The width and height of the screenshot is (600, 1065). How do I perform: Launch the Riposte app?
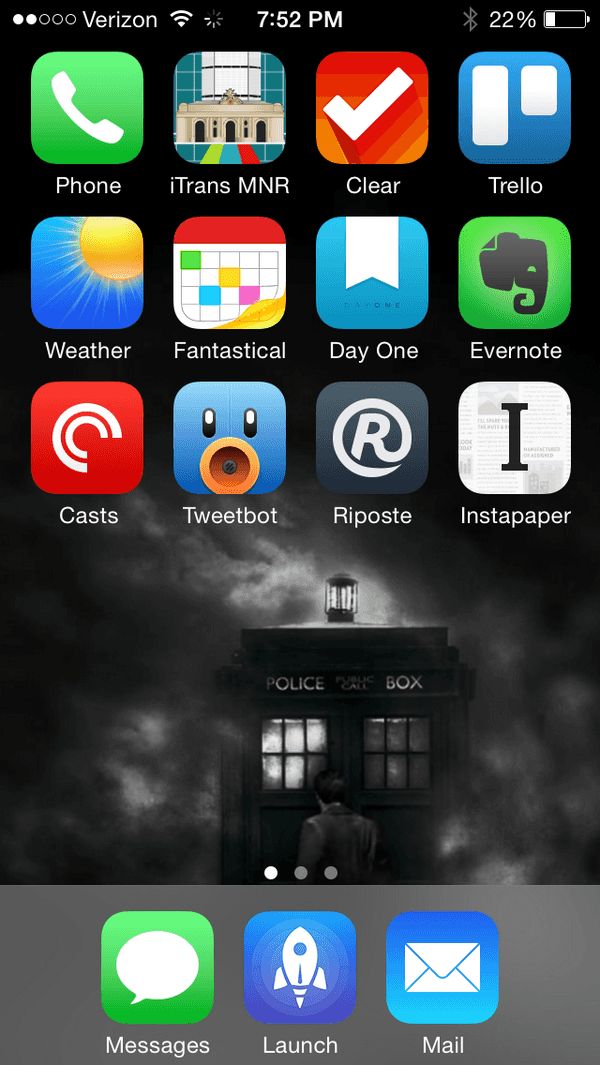click(372, 437)
